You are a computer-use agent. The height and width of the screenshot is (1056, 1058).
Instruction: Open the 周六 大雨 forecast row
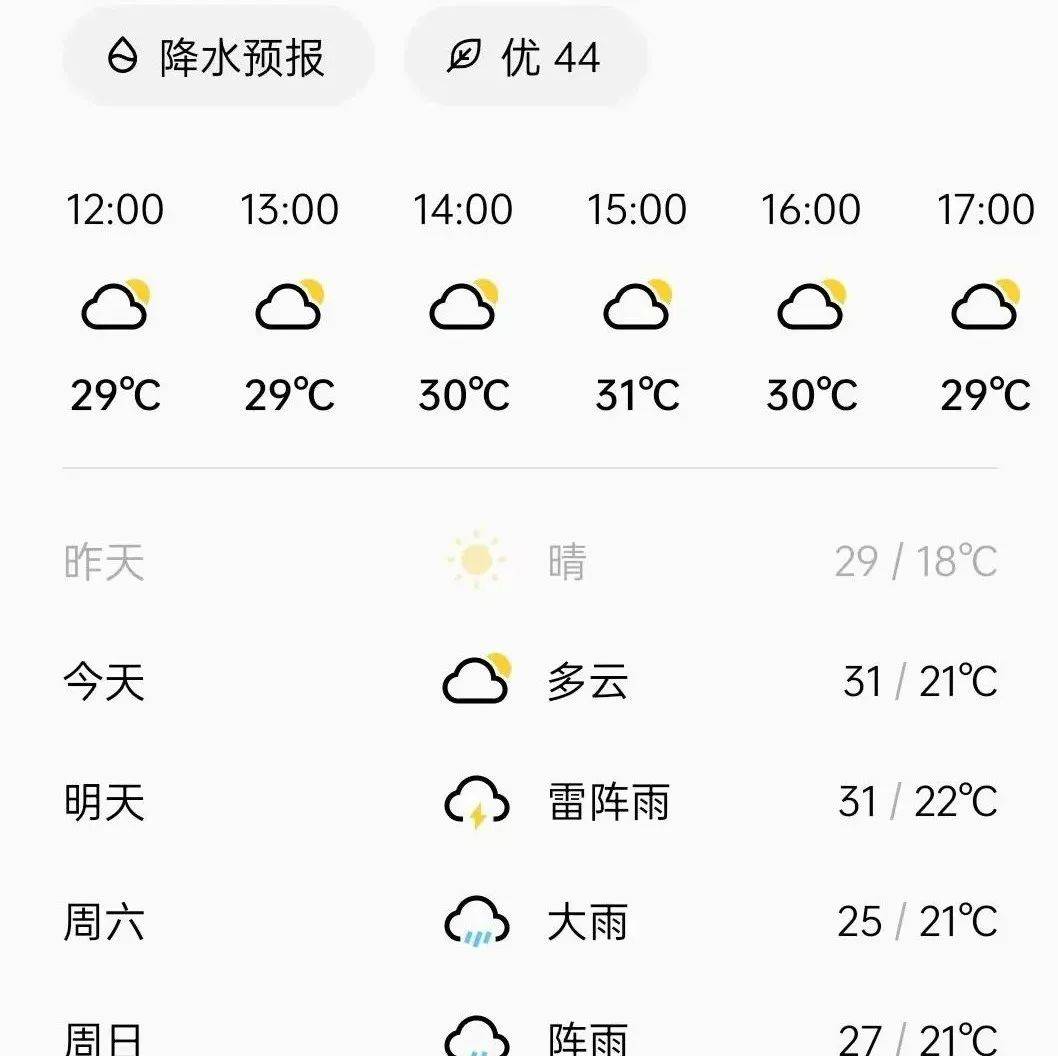[x=529, y=922]
